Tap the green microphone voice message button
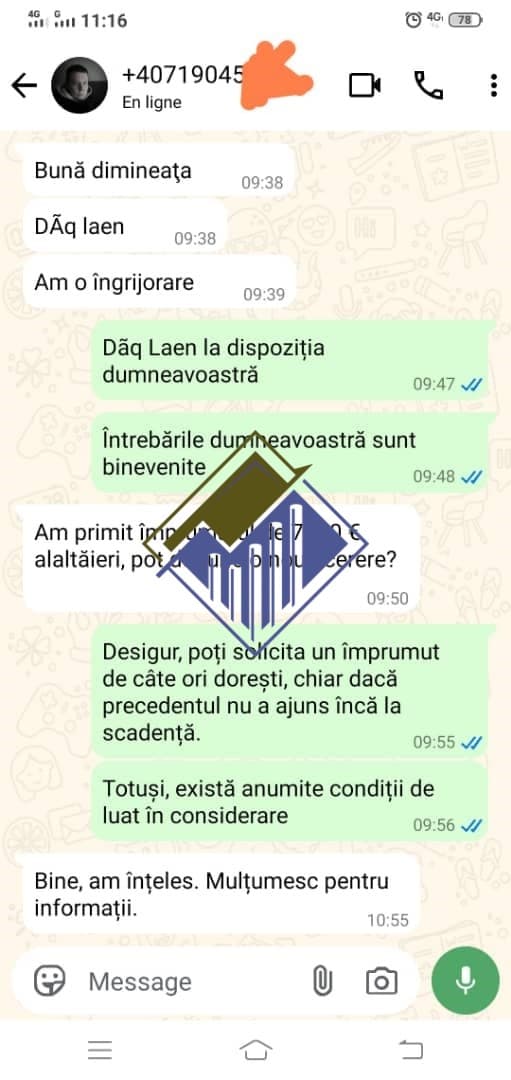The height and width of the screenshot is (1080, 511). (x=466, y=981)
